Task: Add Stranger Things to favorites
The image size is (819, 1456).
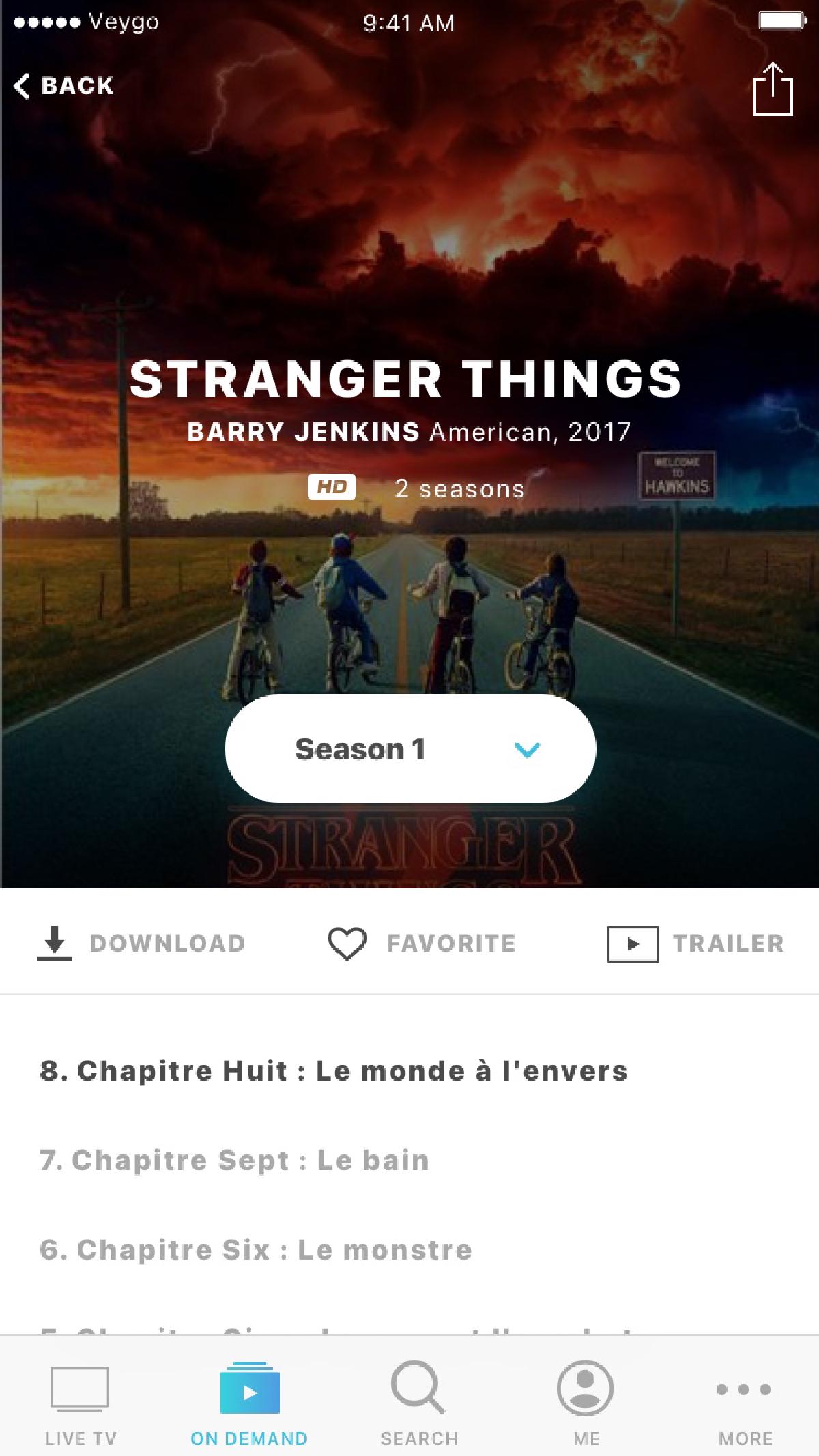Action: pyautogui.click(x=422, y=944)
